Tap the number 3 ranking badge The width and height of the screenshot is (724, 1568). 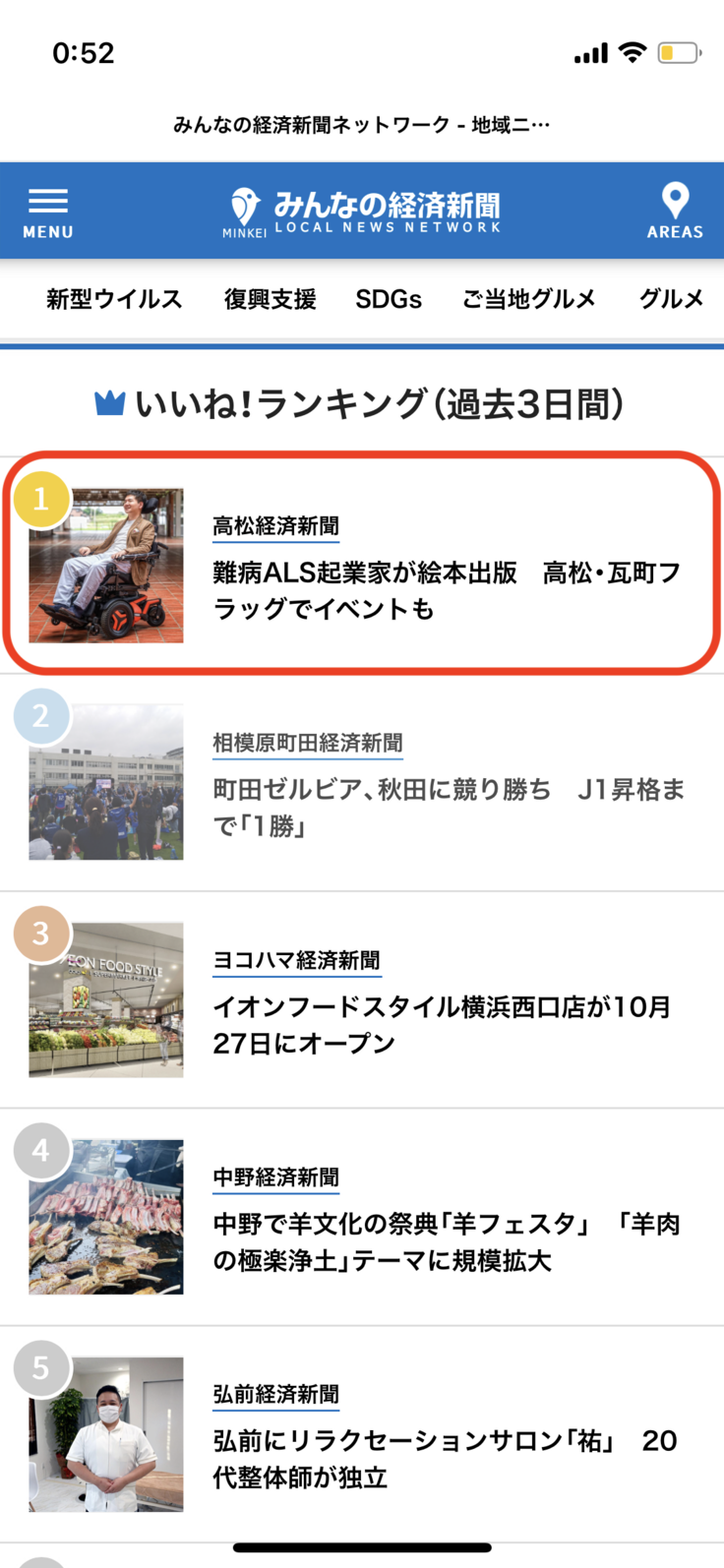(40, 934)
